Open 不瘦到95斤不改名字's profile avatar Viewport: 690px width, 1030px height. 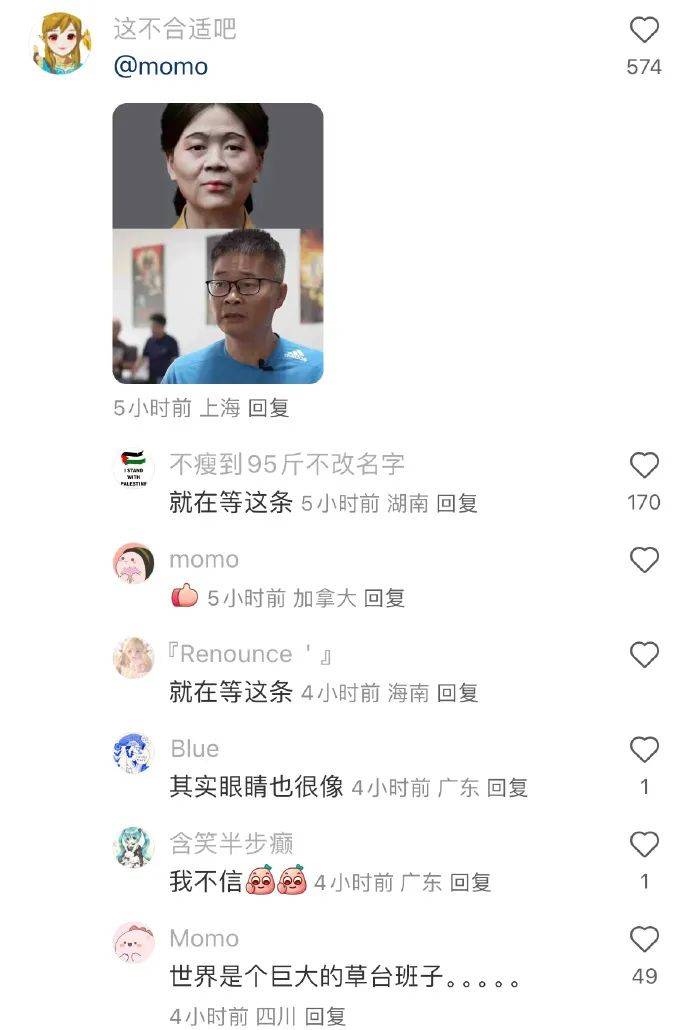point(133,468)
